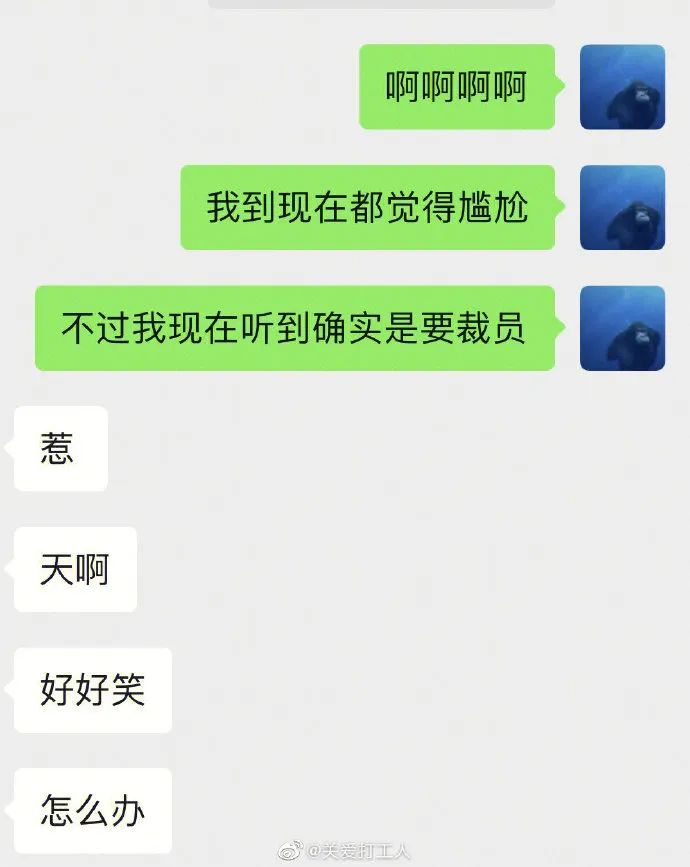Open profile avatar beside 不过我现在听到确实是要裁员

point(622,328)
